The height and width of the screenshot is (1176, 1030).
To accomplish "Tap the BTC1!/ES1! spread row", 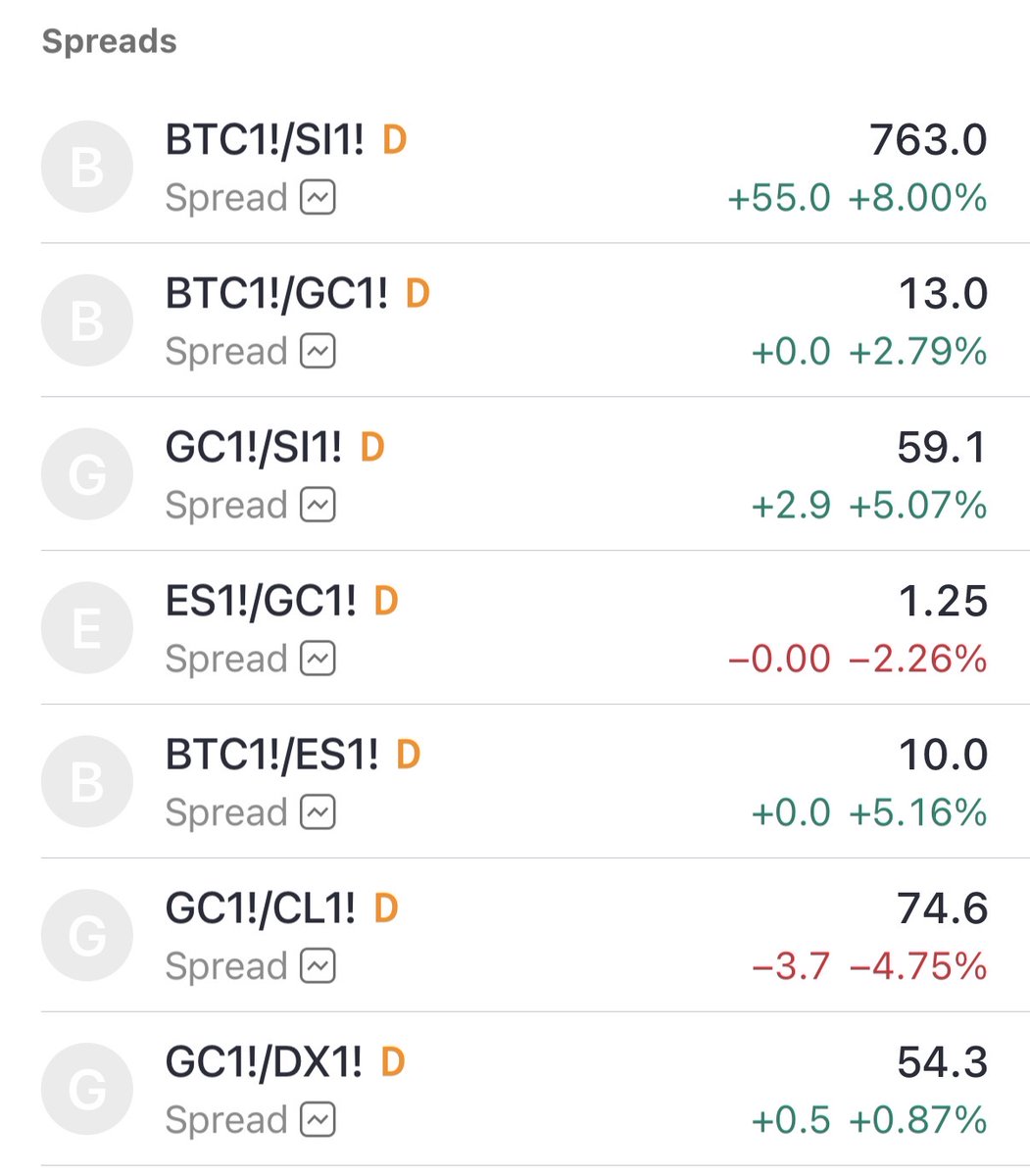I will [x=271, y=755].
